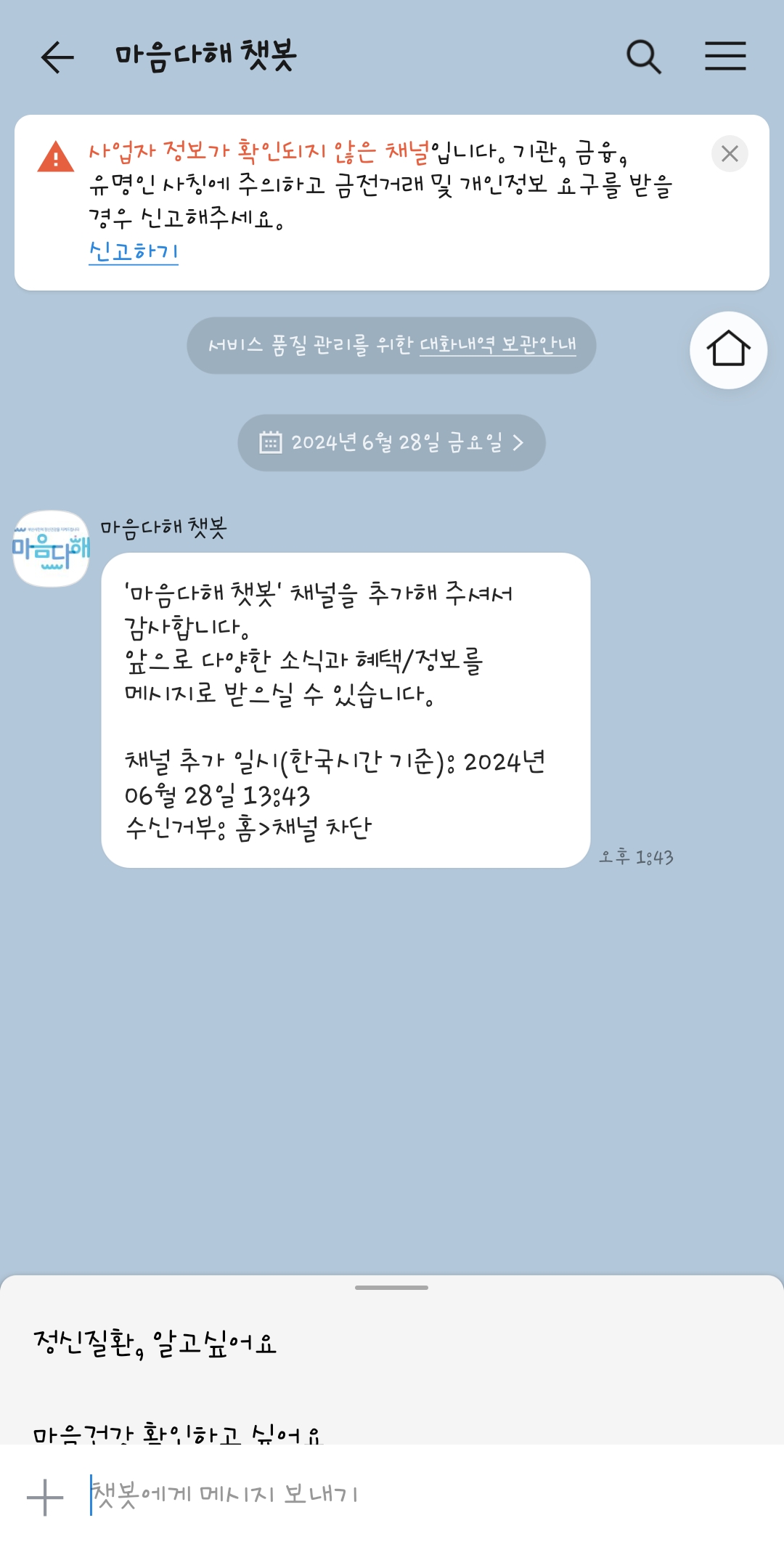This screenshot has height=1547, width=784.
Task: Tap the chatbot menu panel handle
Action: click(x=391, y=1288)
